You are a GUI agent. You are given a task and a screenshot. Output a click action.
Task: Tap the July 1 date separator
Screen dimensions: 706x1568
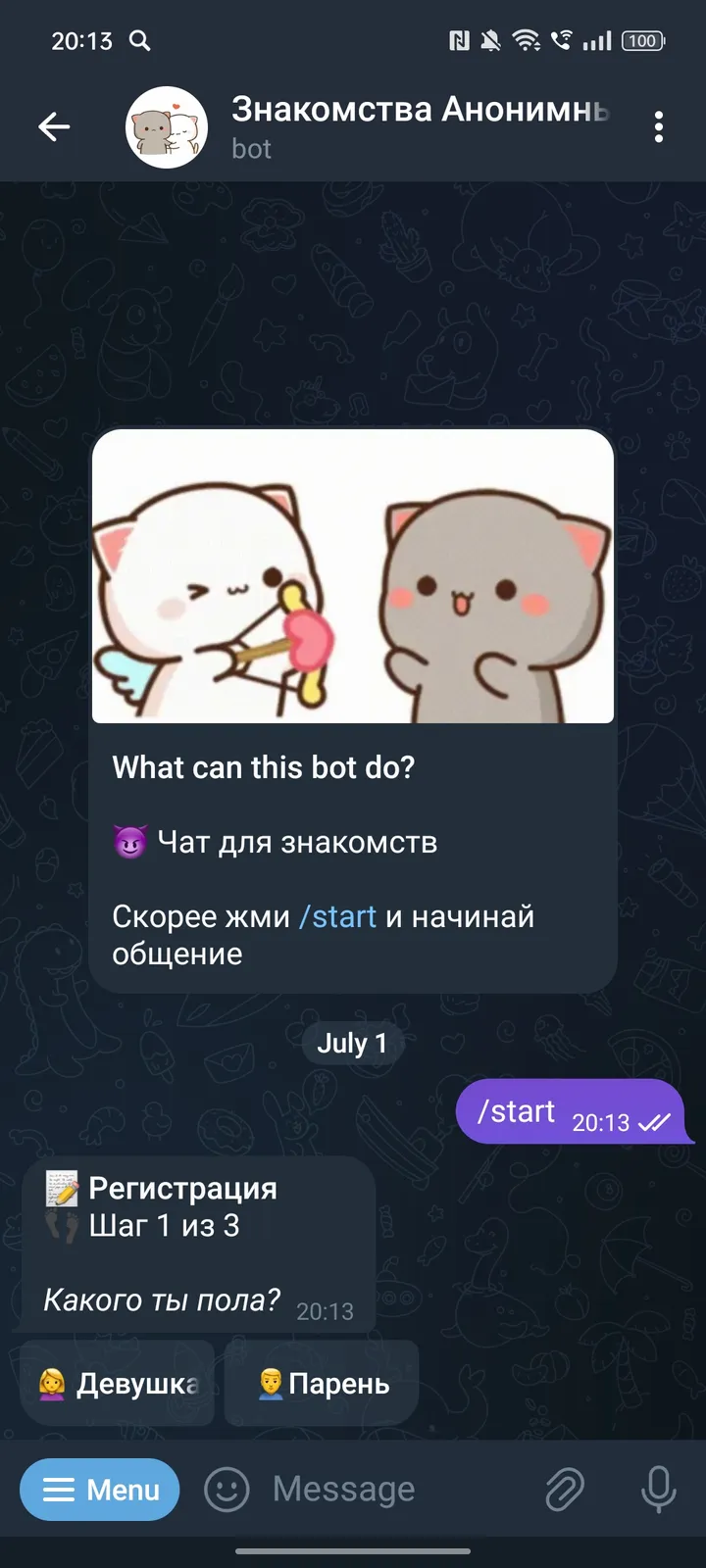pyautogui.click(x=352, y=1043)
